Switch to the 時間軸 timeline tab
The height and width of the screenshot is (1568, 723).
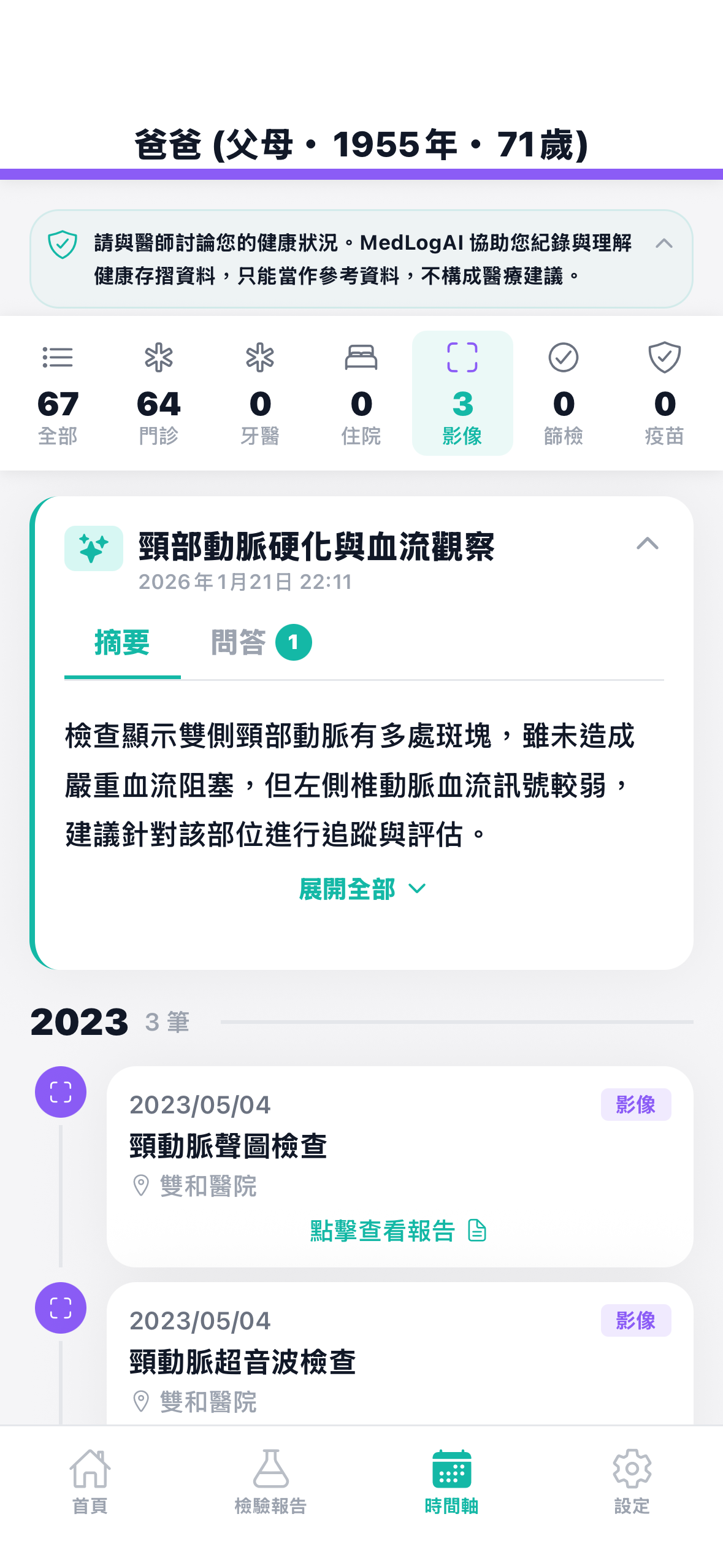451,1481
